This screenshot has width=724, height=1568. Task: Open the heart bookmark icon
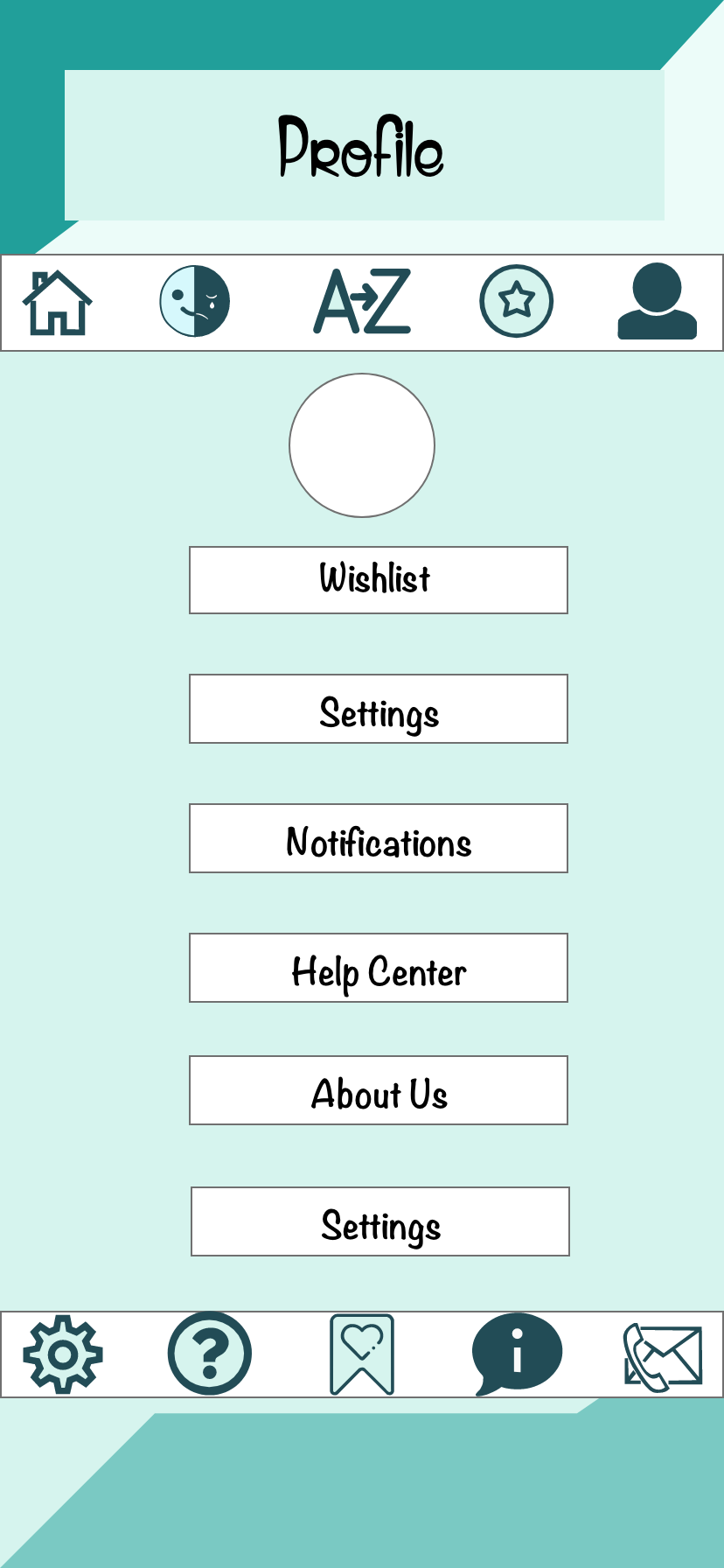[x=362, y=1354]
